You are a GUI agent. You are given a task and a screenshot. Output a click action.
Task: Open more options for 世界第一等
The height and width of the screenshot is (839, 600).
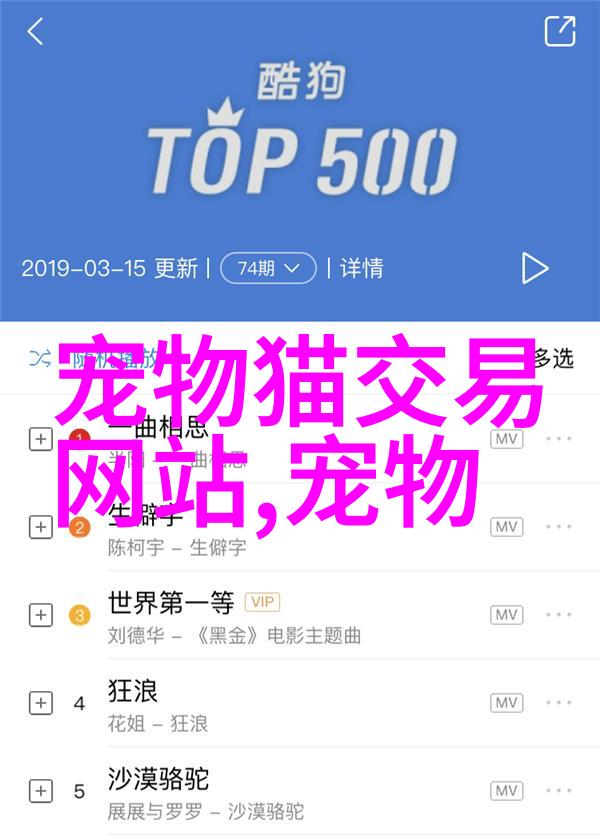coord(559,614)
